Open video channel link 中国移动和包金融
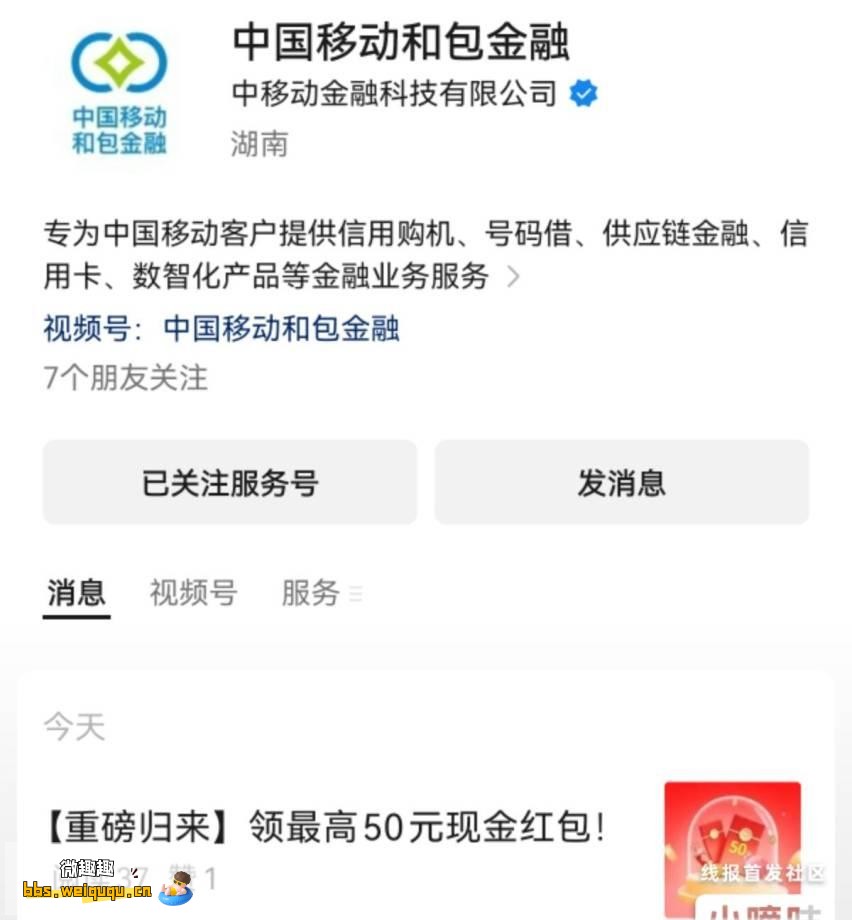 click(x=281, y=328)
